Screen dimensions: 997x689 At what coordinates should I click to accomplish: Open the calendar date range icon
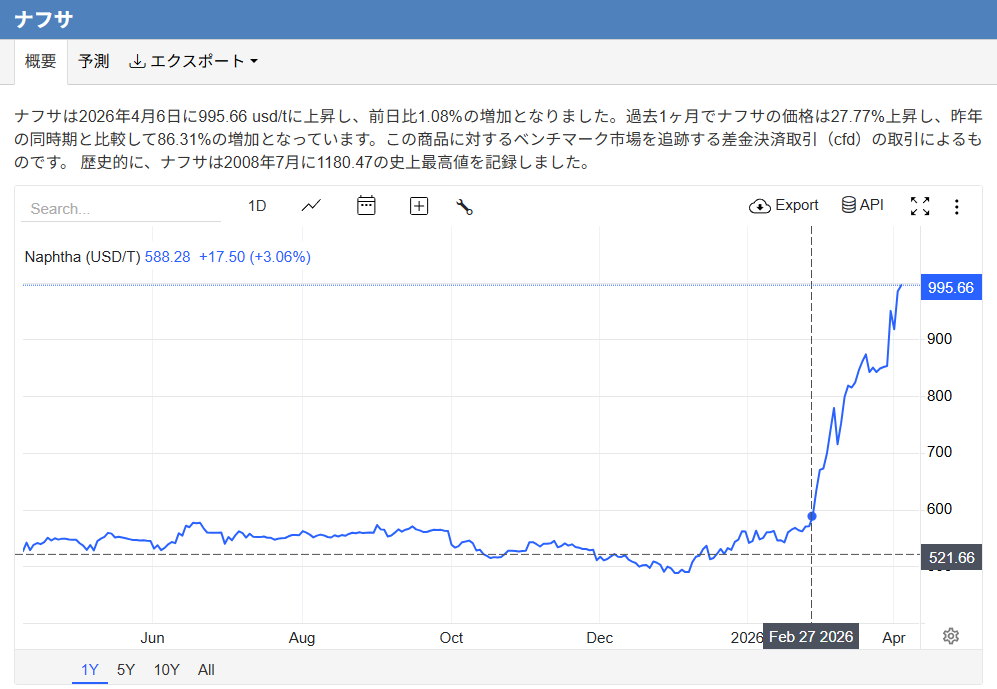click(x=366, y=206)
